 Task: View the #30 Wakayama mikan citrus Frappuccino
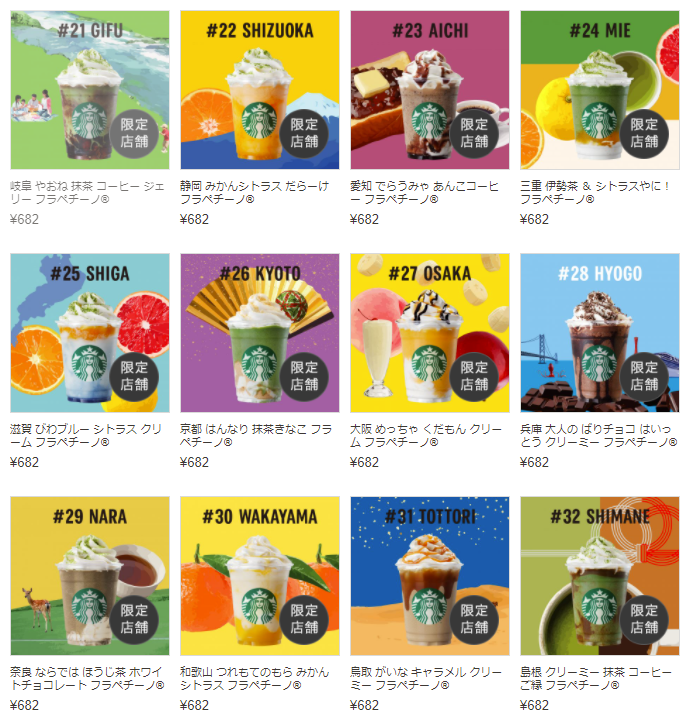point(260,577)
